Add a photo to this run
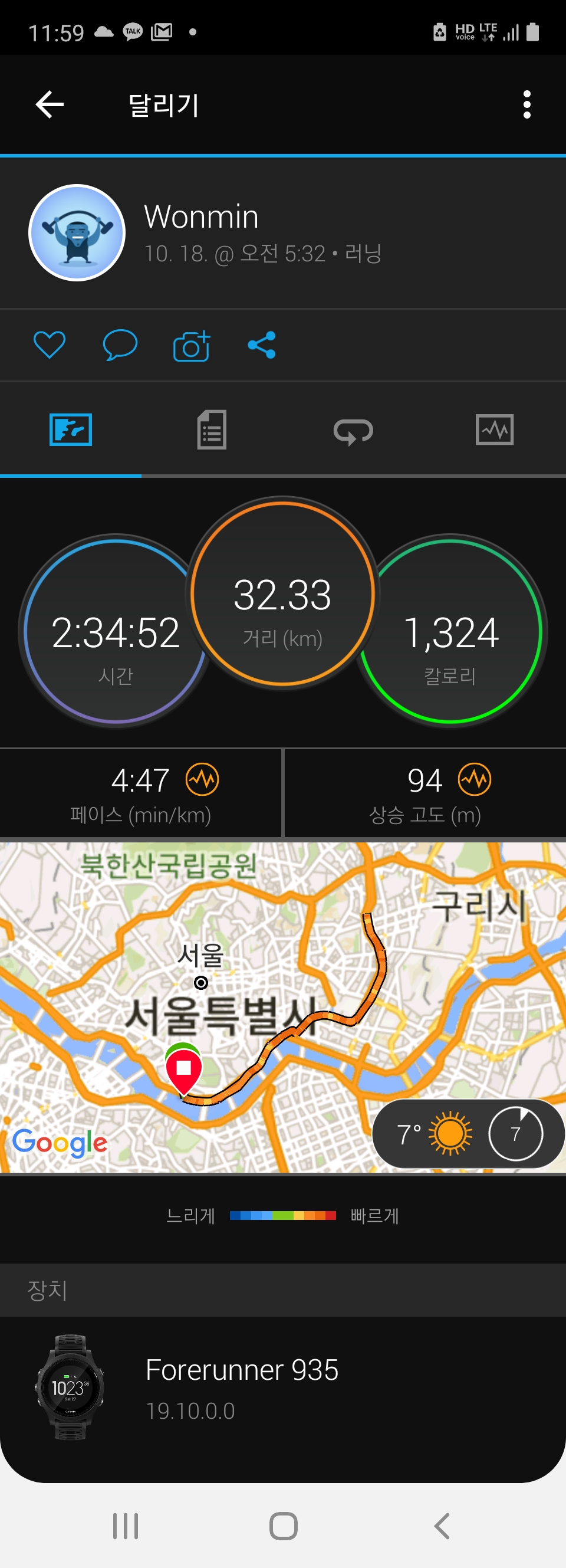The width and height of the screenshot is (566, 1568). (192, 346)
